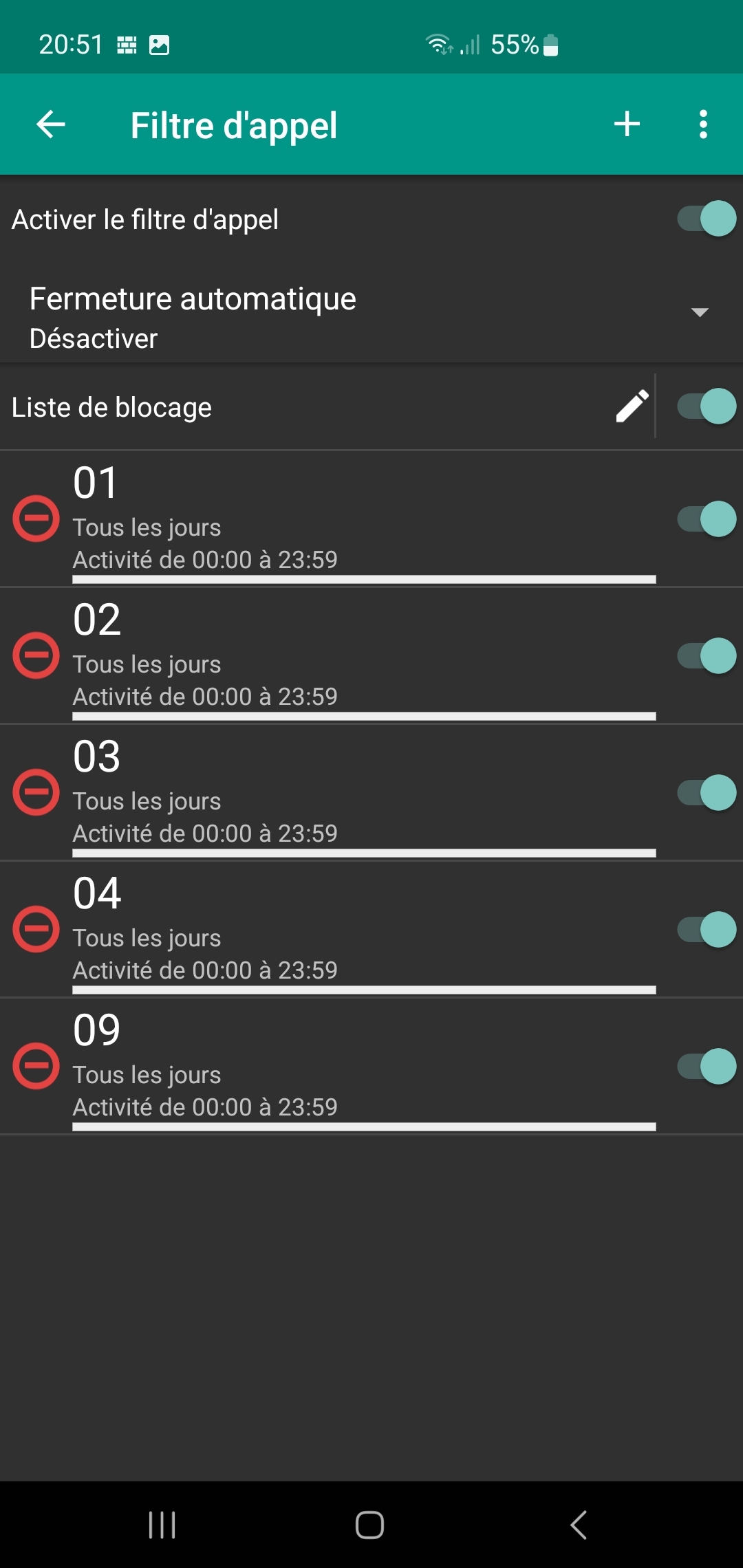
Task: Edit the Liste de blocage
Action: coord(632,406)
